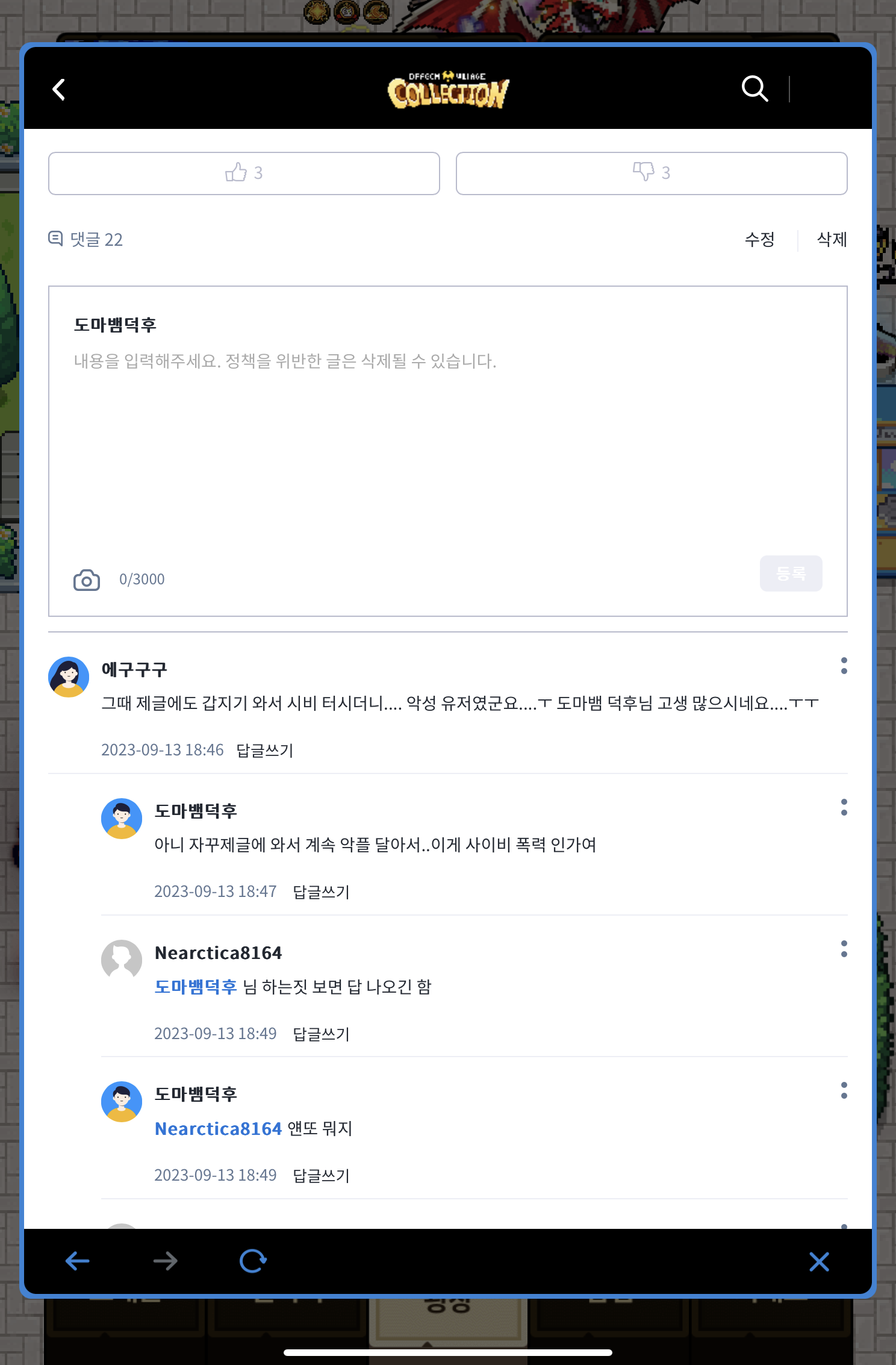This screenshot has height=1365, width=896.
Task: Attach a photo with the camera icon
Action: pos(87,579)
